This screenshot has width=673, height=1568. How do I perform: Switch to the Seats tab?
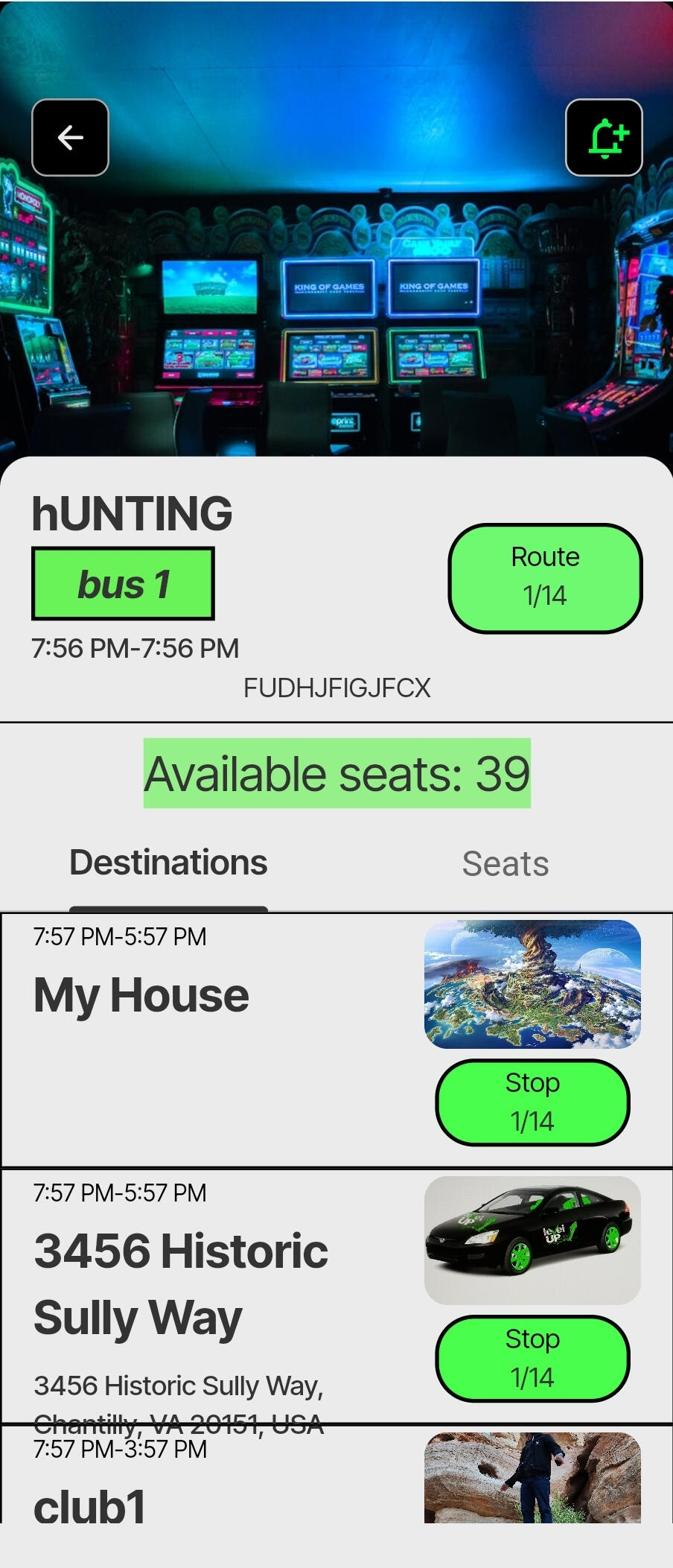tap(505, 864)
